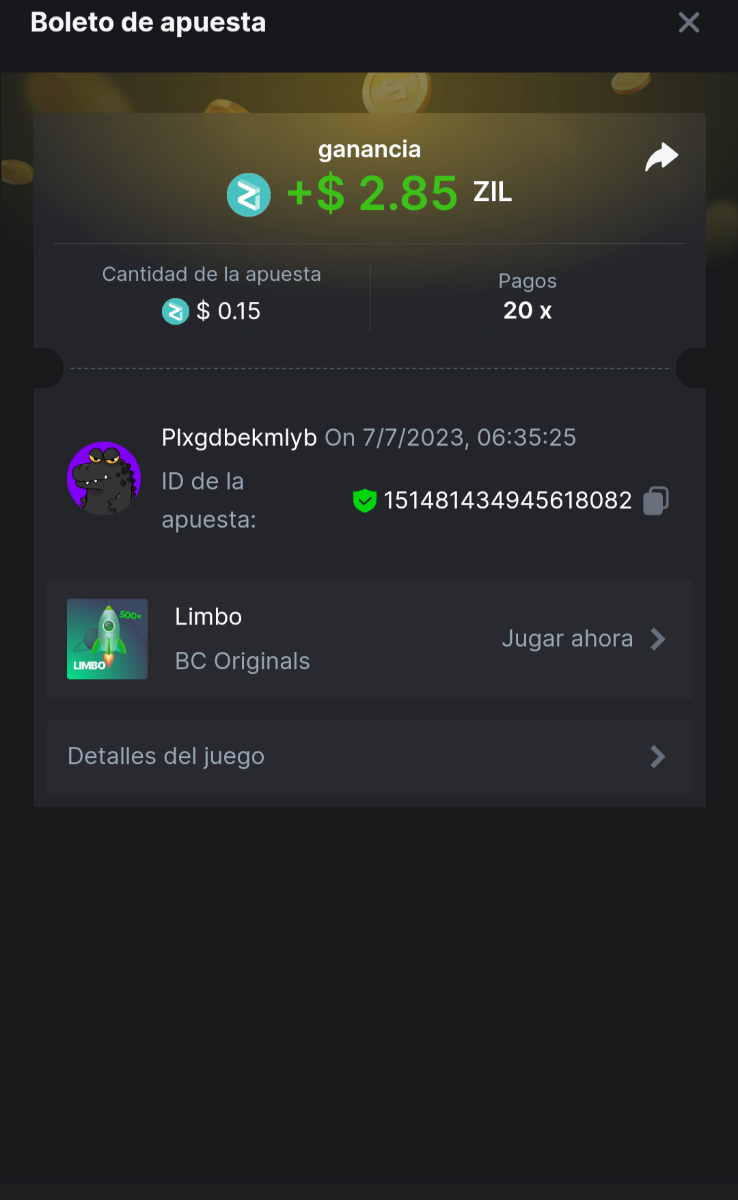View Plxgdbekmlyb's profile avatar
The image size is (738, 1200).
(x=104, y=478)
